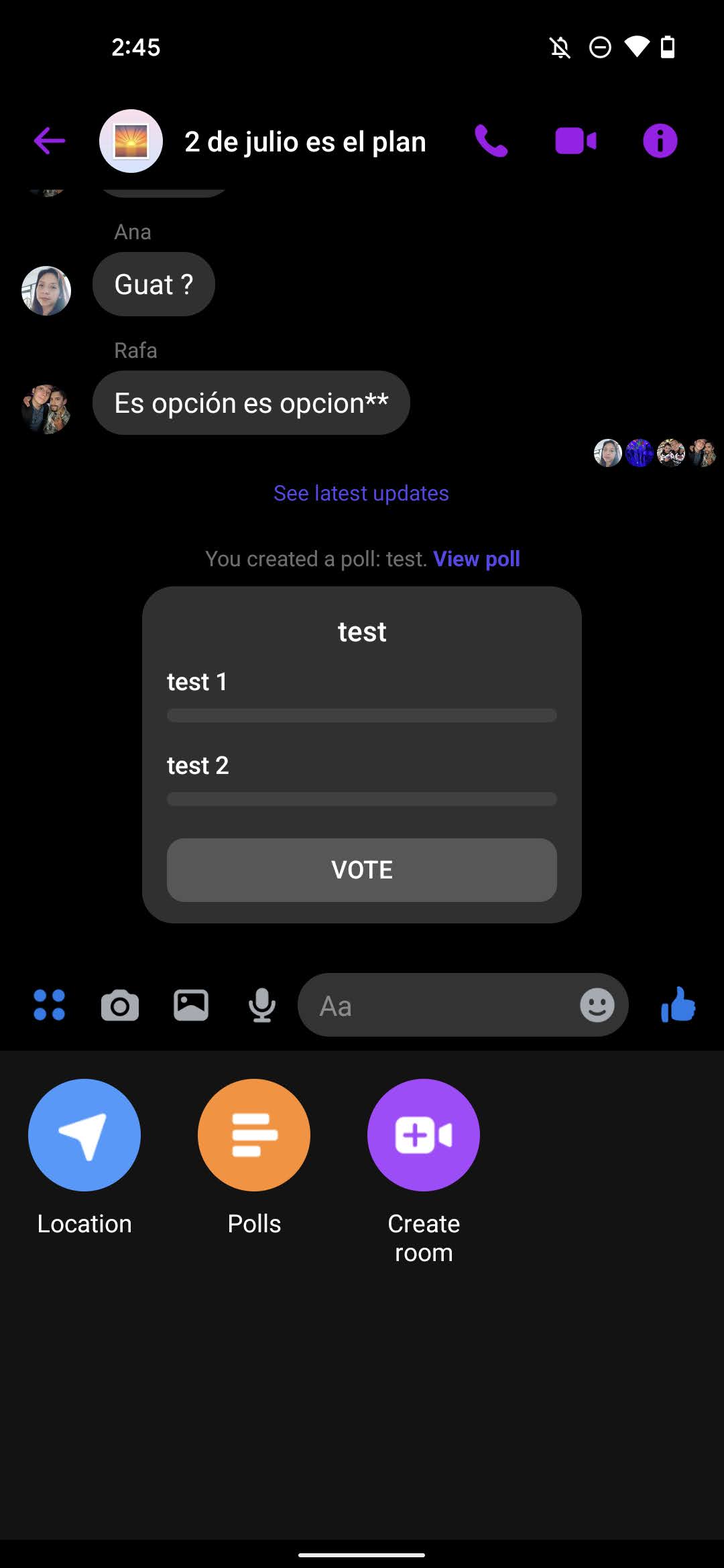Start a voice call with the group
The height and width of the screenshot is (1568, 724).
pos(491,141)
